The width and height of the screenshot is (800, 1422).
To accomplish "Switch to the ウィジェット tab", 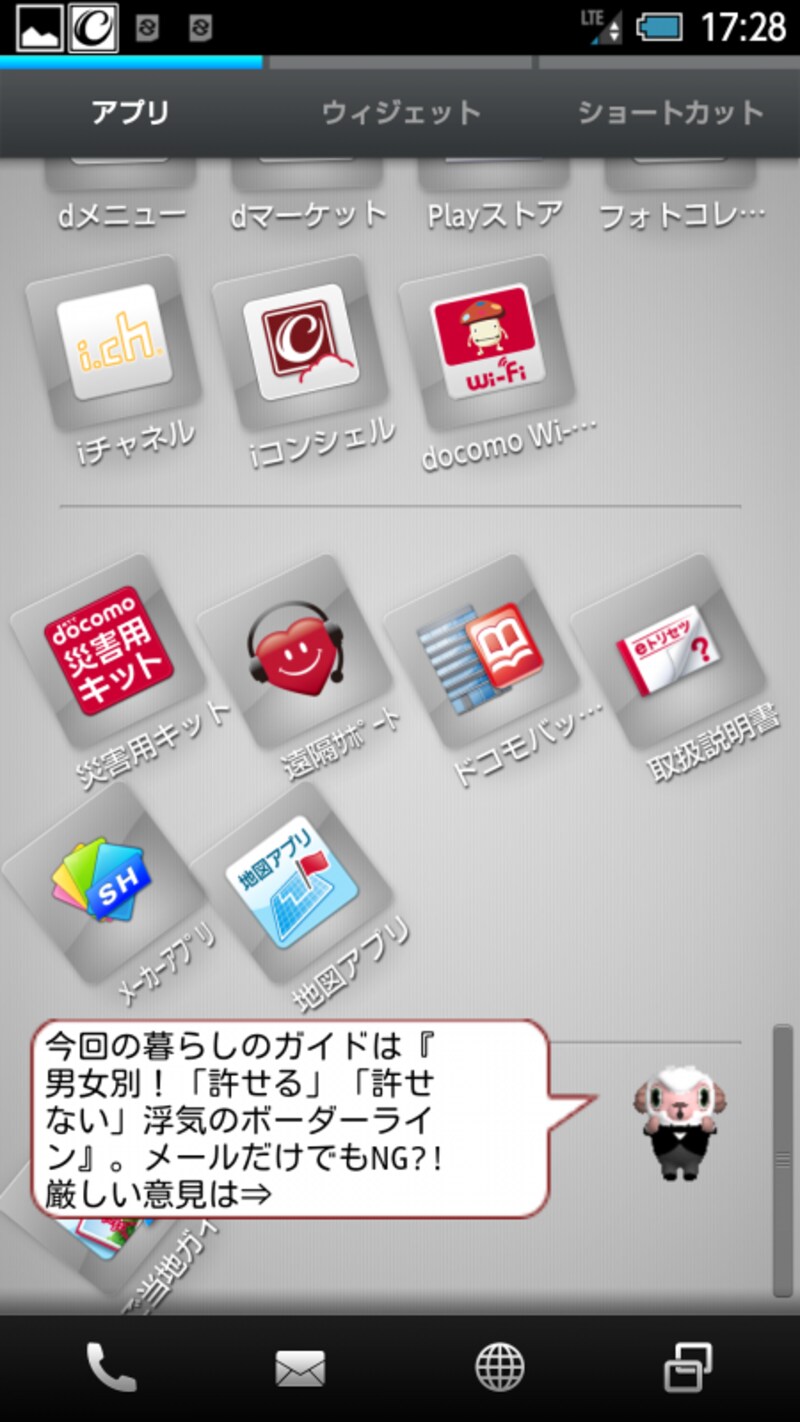I will [401, 112].
